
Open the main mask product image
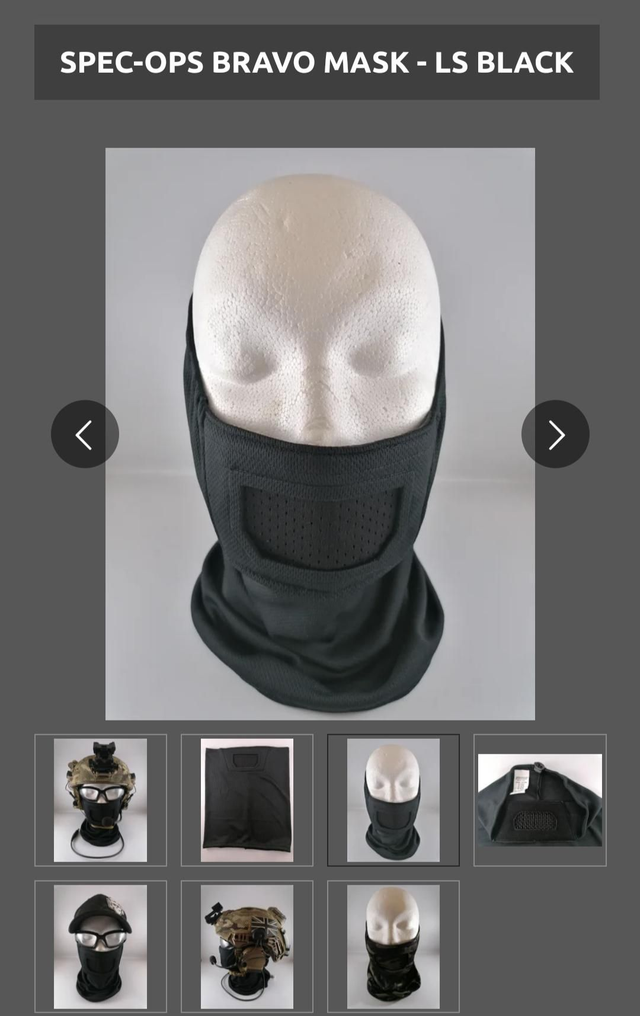coord(320,434)
